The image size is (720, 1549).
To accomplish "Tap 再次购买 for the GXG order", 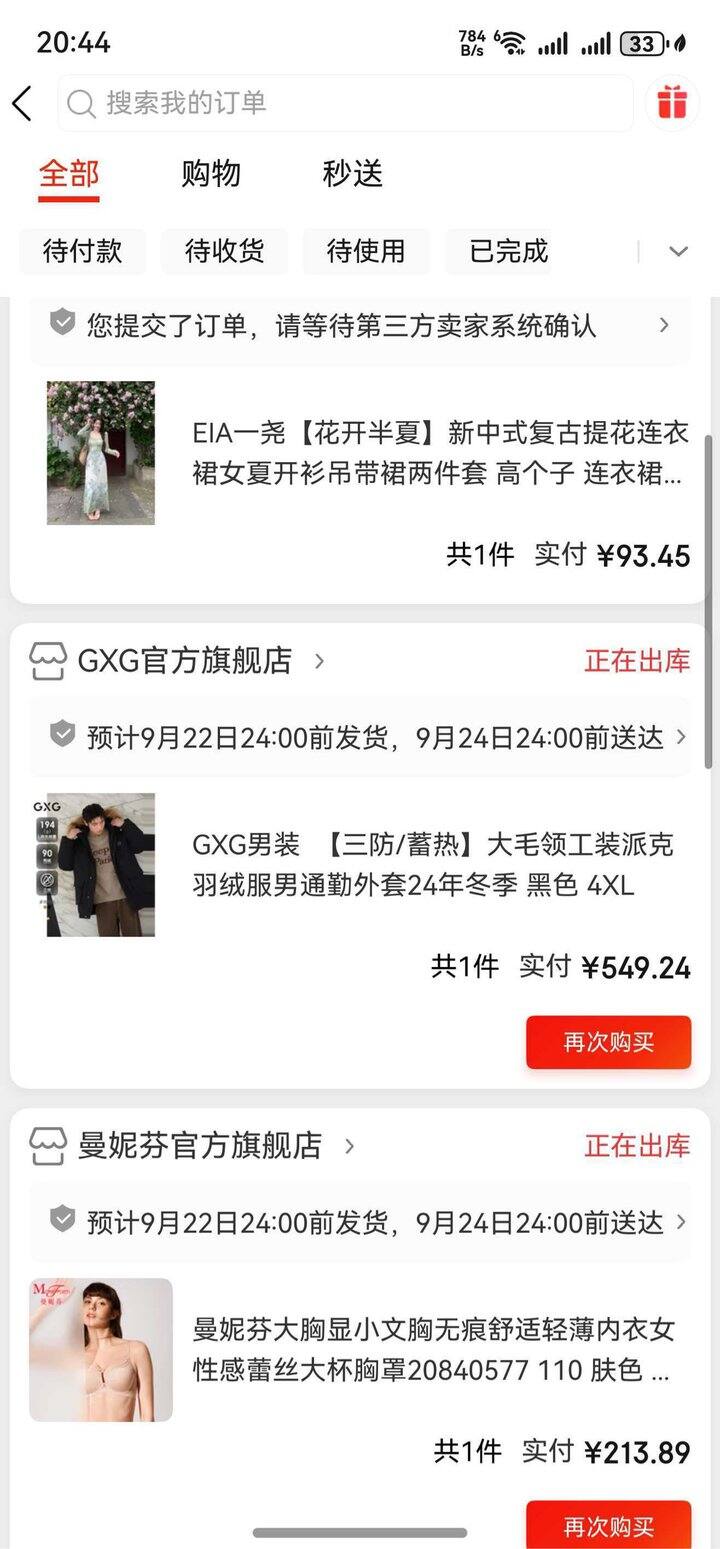I will point(608,1042).
